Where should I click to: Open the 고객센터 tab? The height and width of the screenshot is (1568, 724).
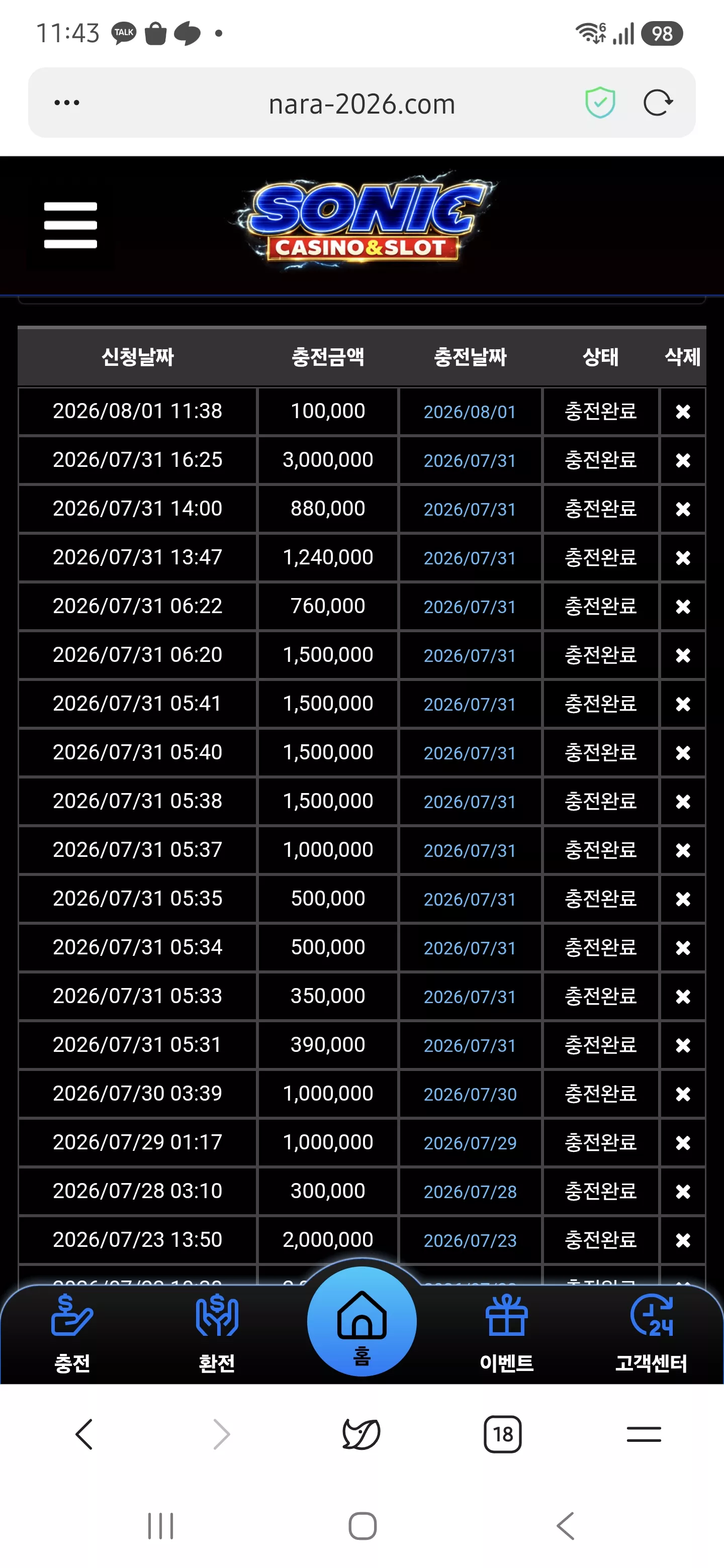tap(651, 1334)
